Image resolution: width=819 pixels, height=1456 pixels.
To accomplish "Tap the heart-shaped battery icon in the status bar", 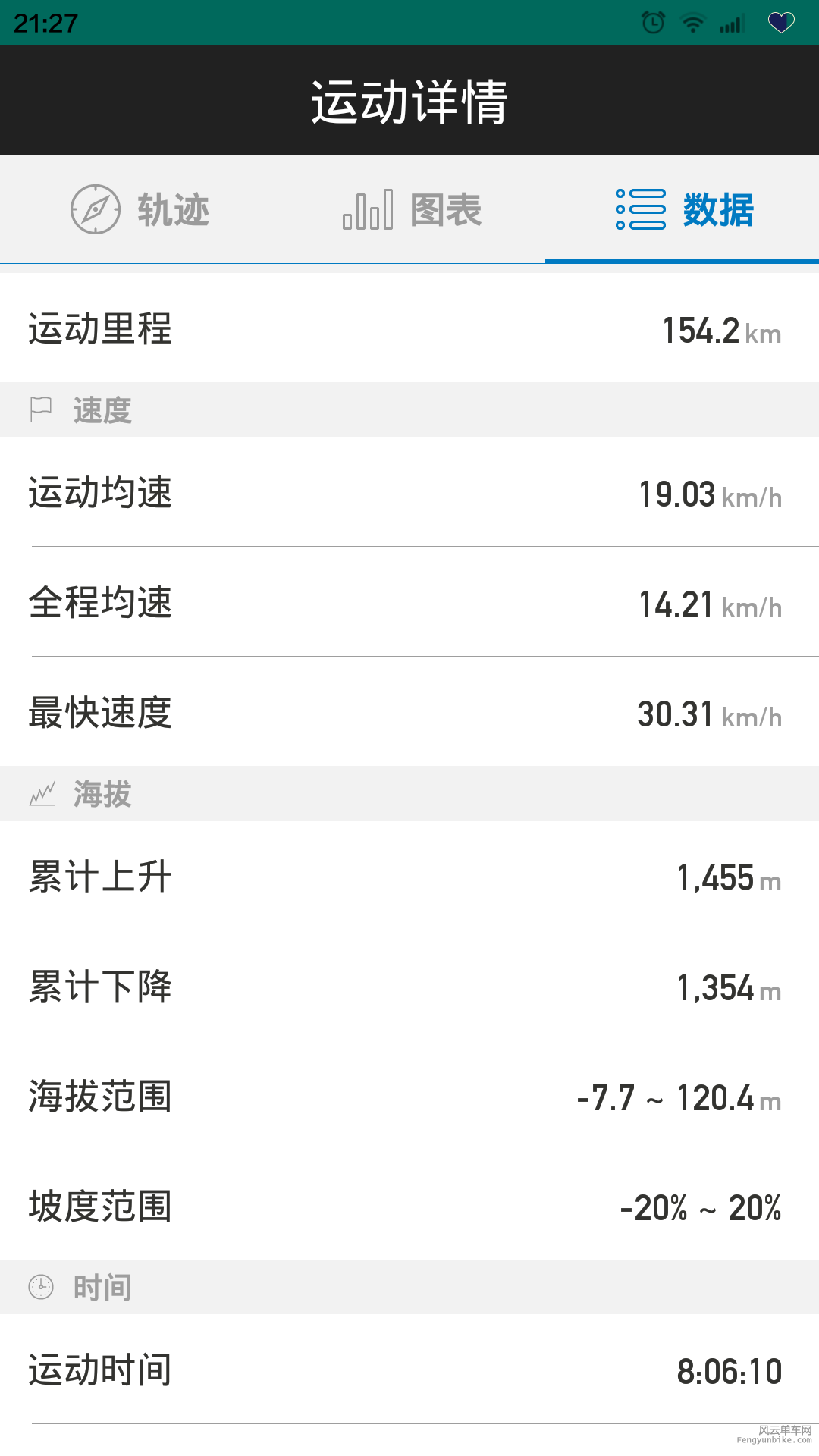I will tap(781, 23).
